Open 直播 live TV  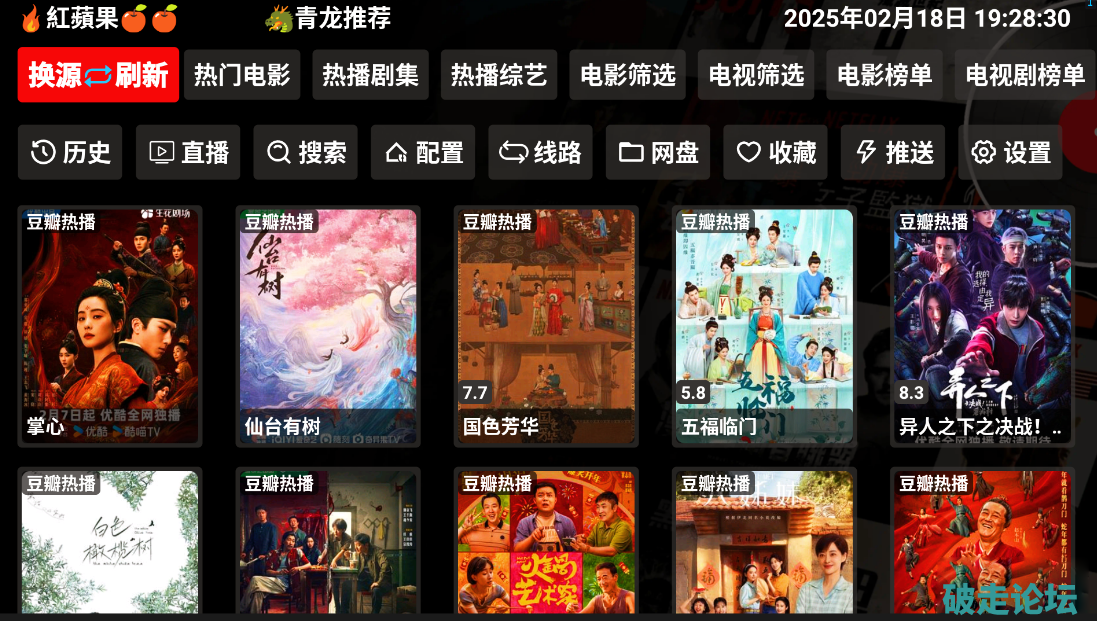pyautogui.click(x=188, y=153)
